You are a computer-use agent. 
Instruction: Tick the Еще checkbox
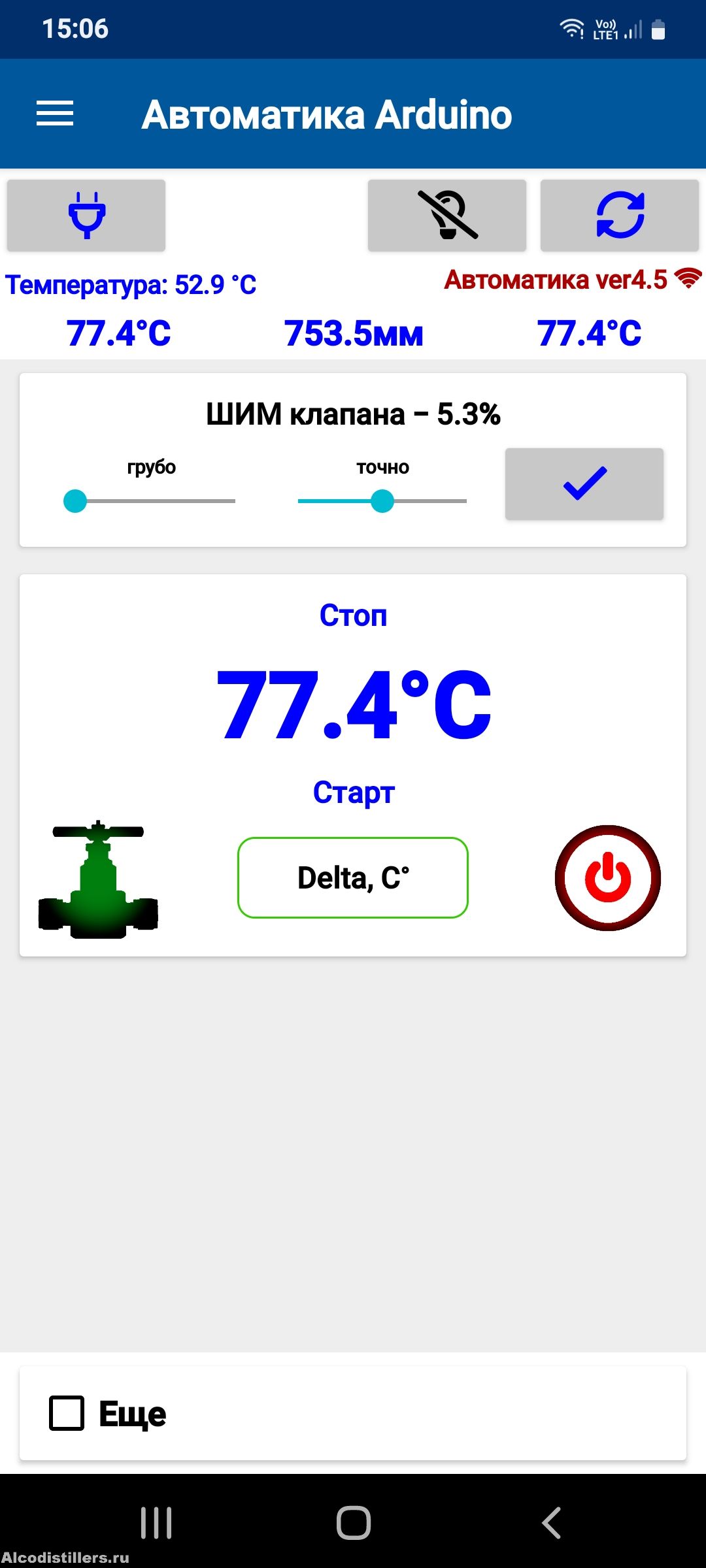point(67,1414)
